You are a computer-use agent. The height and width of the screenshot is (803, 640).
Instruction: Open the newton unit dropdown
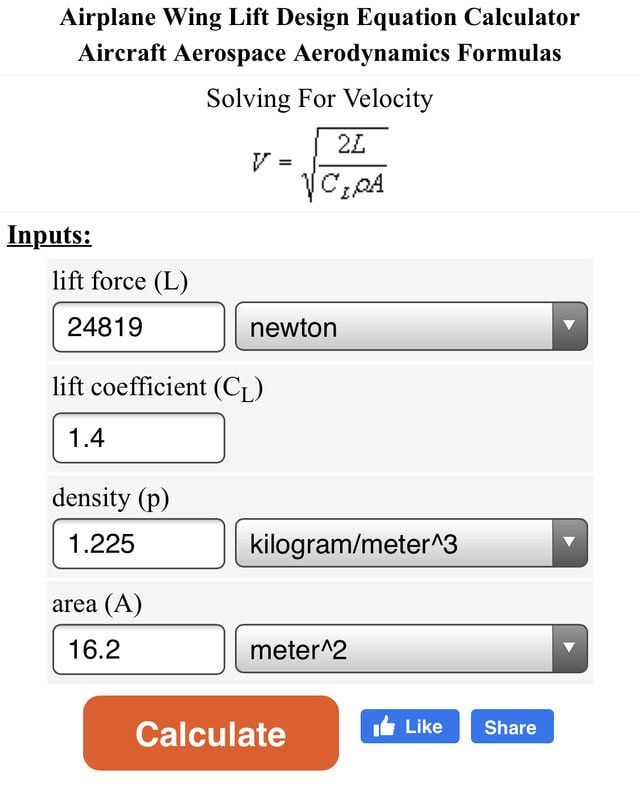coord(411,327)
